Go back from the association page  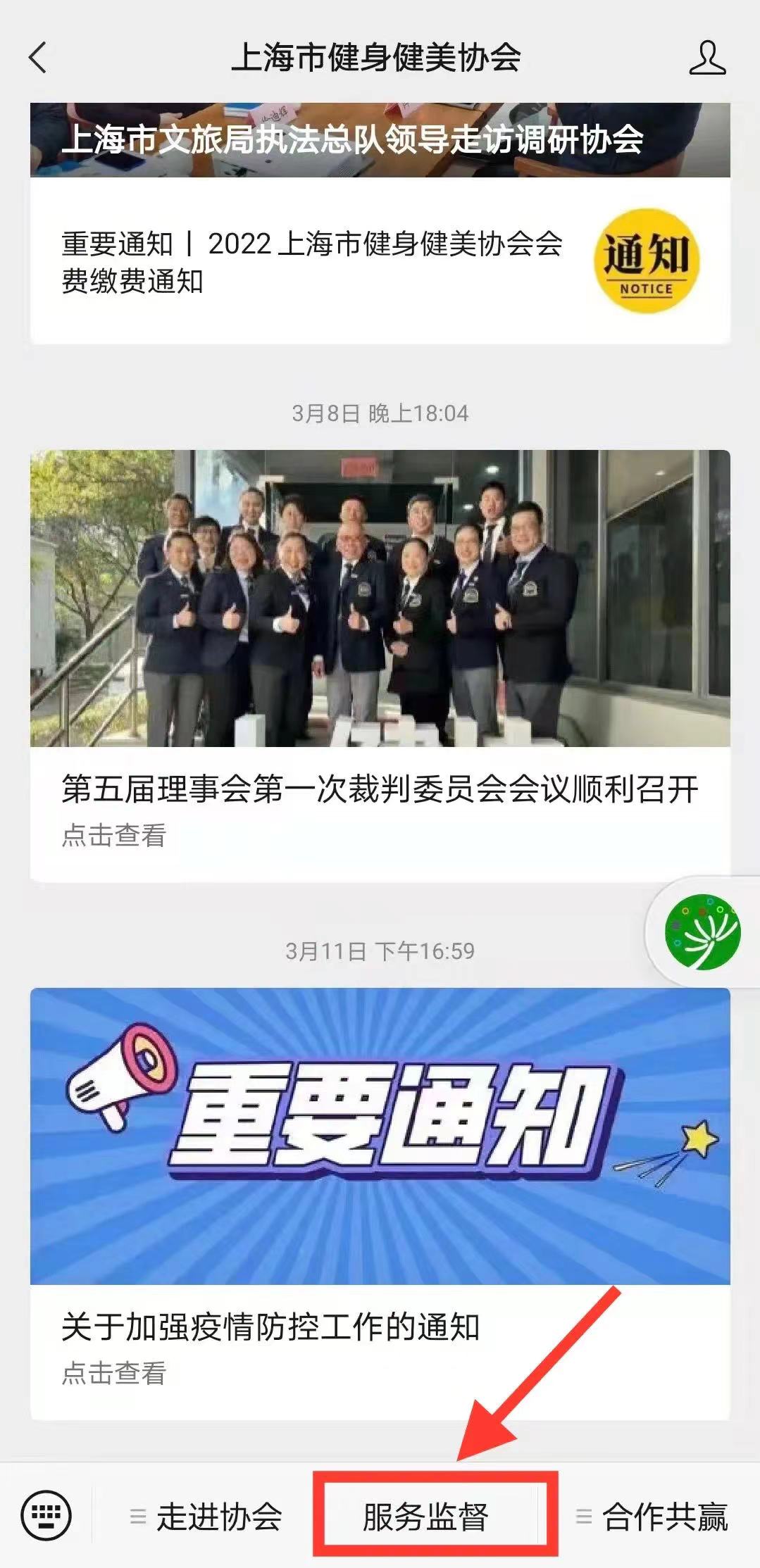tap(38, 57)
